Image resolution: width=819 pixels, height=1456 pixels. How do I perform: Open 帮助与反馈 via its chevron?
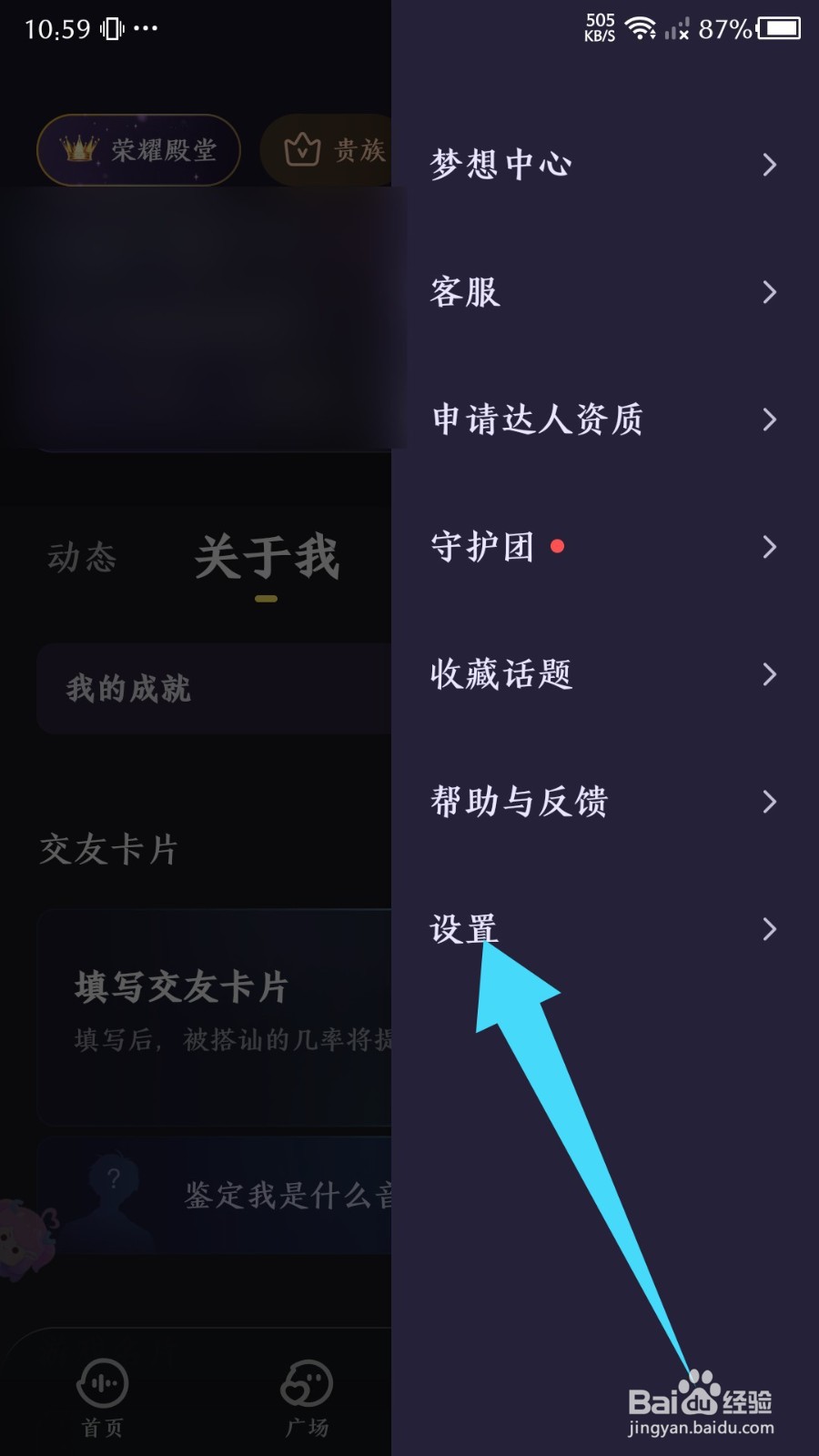[769, 802]
